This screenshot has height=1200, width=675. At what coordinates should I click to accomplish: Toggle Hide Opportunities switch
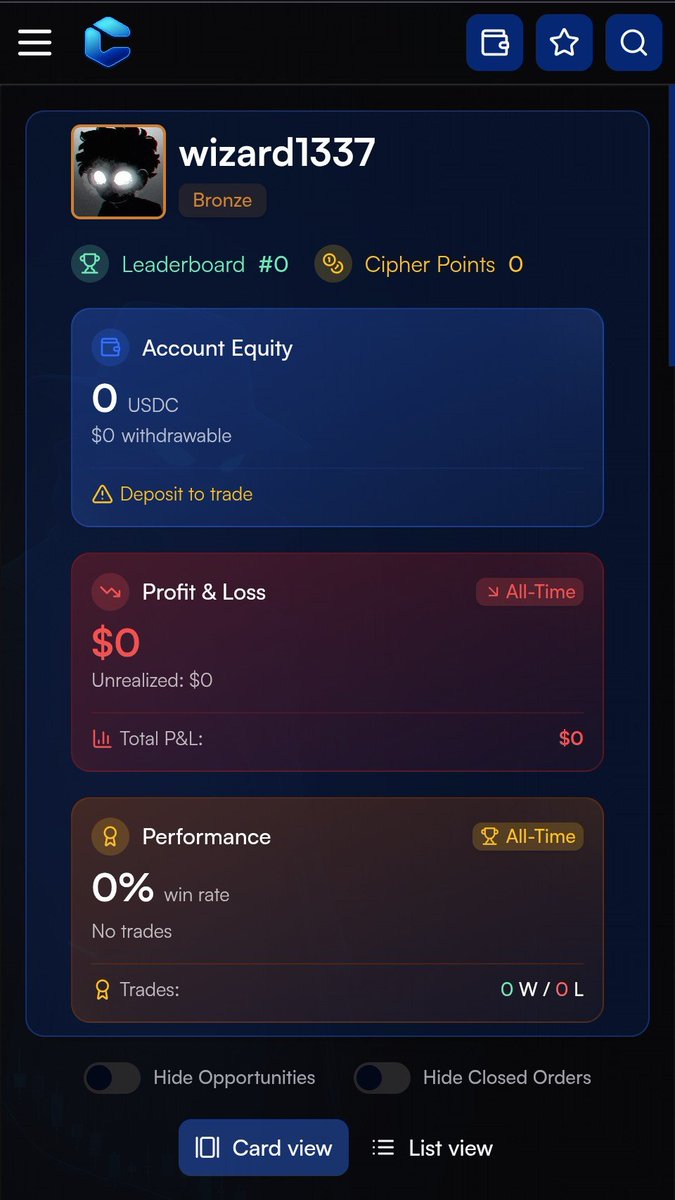(x=112, y=1078)
